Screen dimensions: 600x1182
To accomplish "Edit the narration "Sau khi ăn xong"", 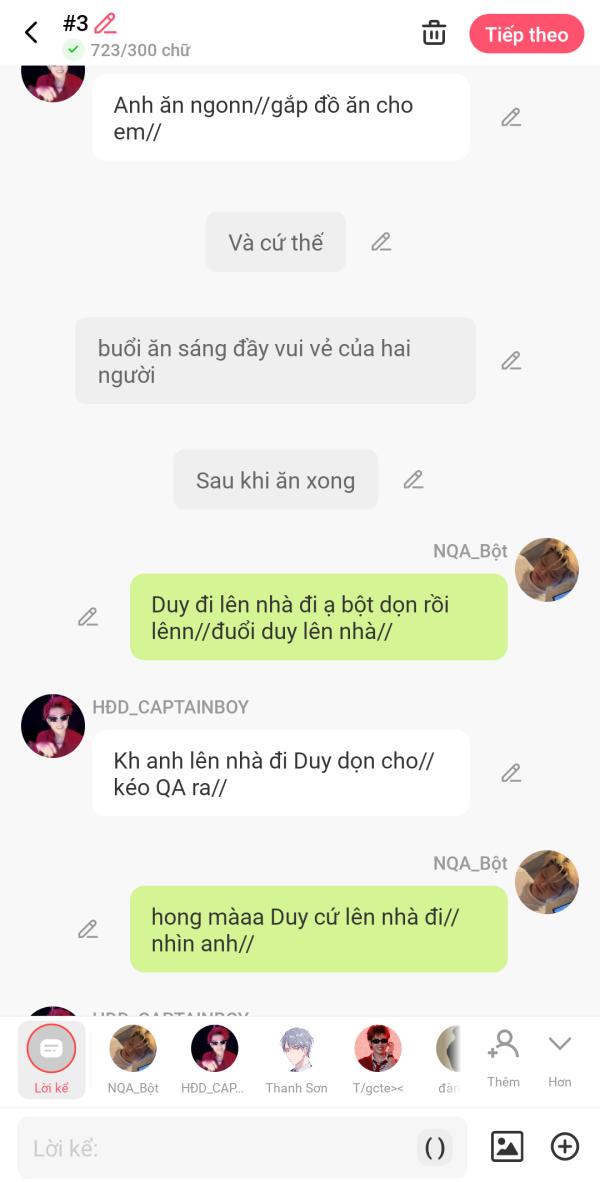I will tap(413, 479).
